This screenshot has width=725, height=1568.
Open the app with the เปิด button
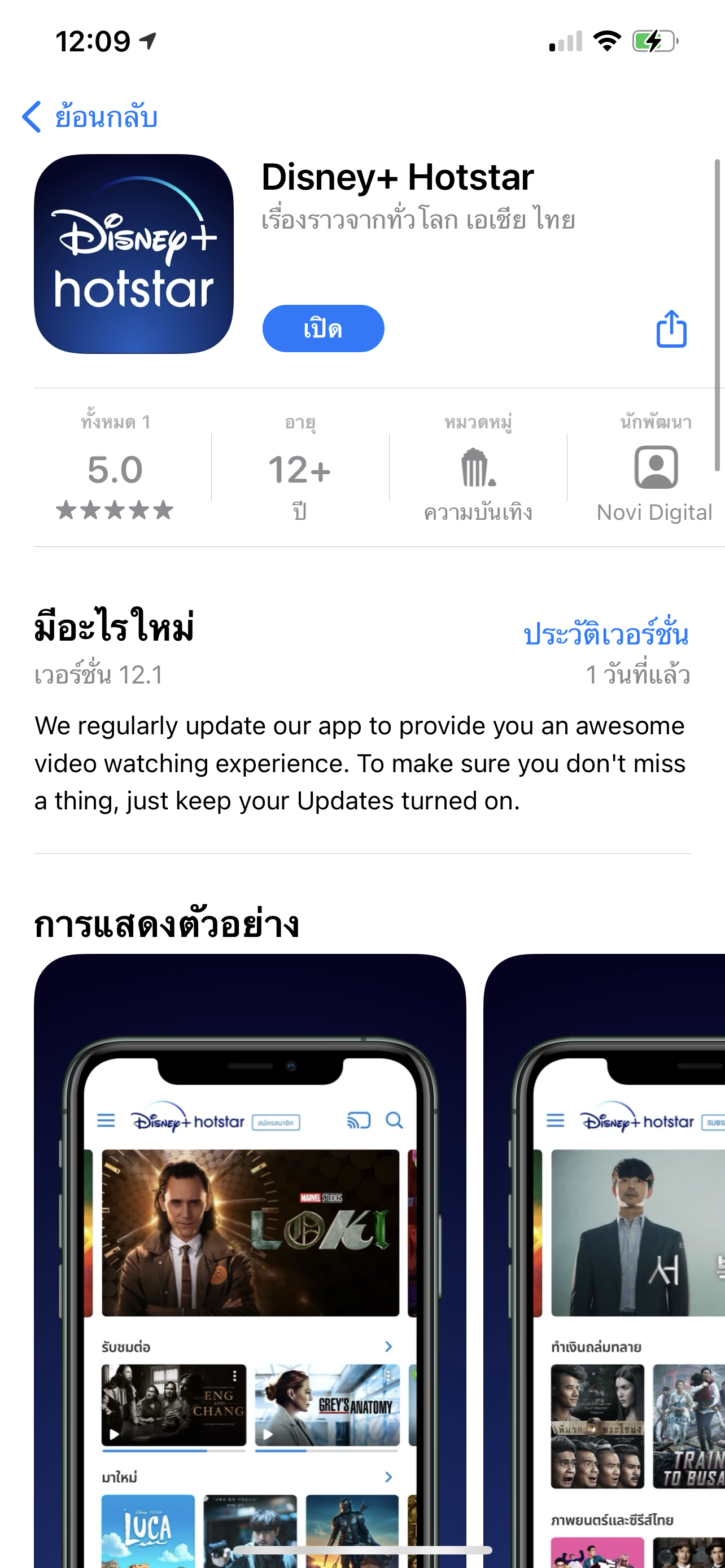(x=322, y=329)
